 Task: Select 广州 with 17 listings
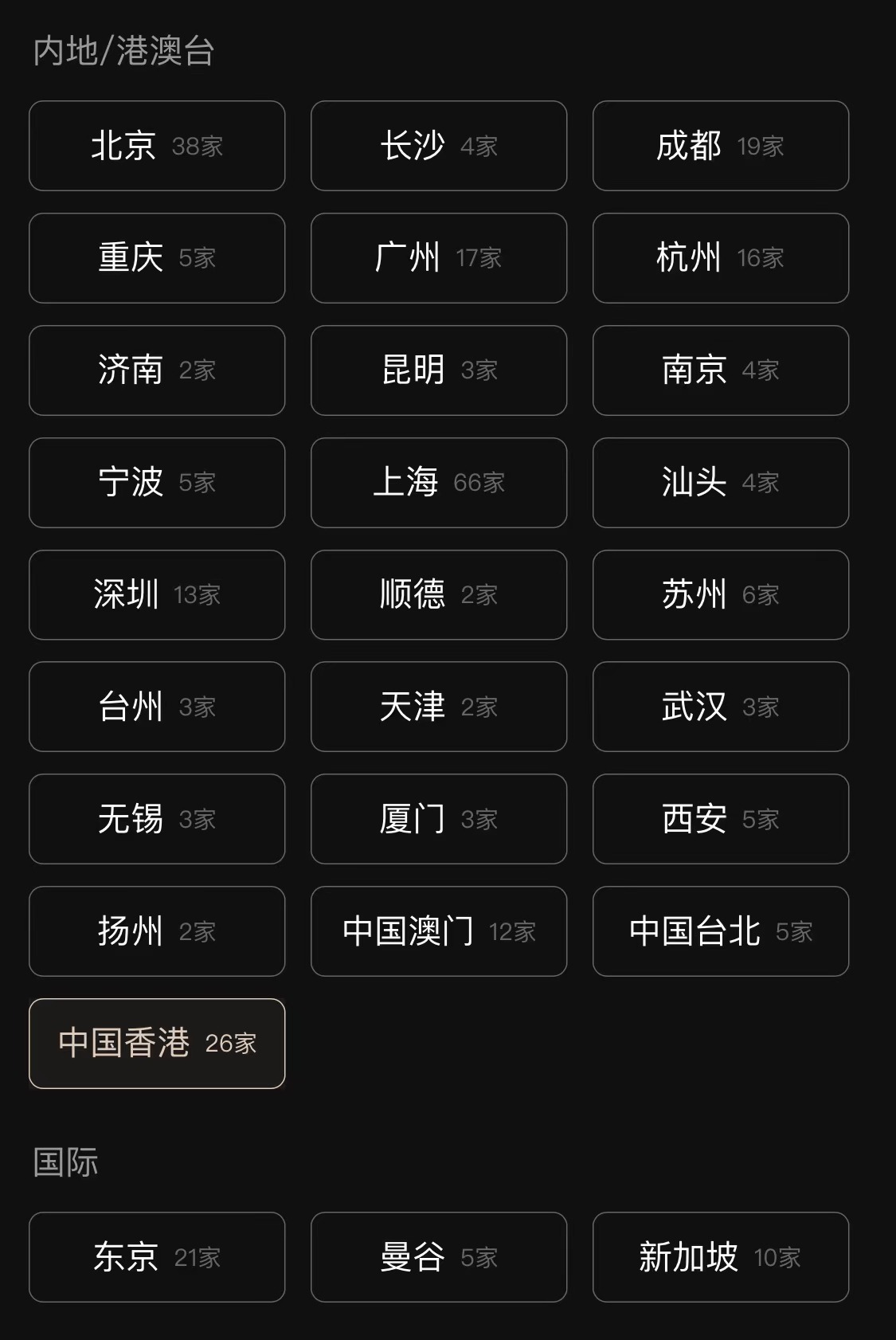439,258
